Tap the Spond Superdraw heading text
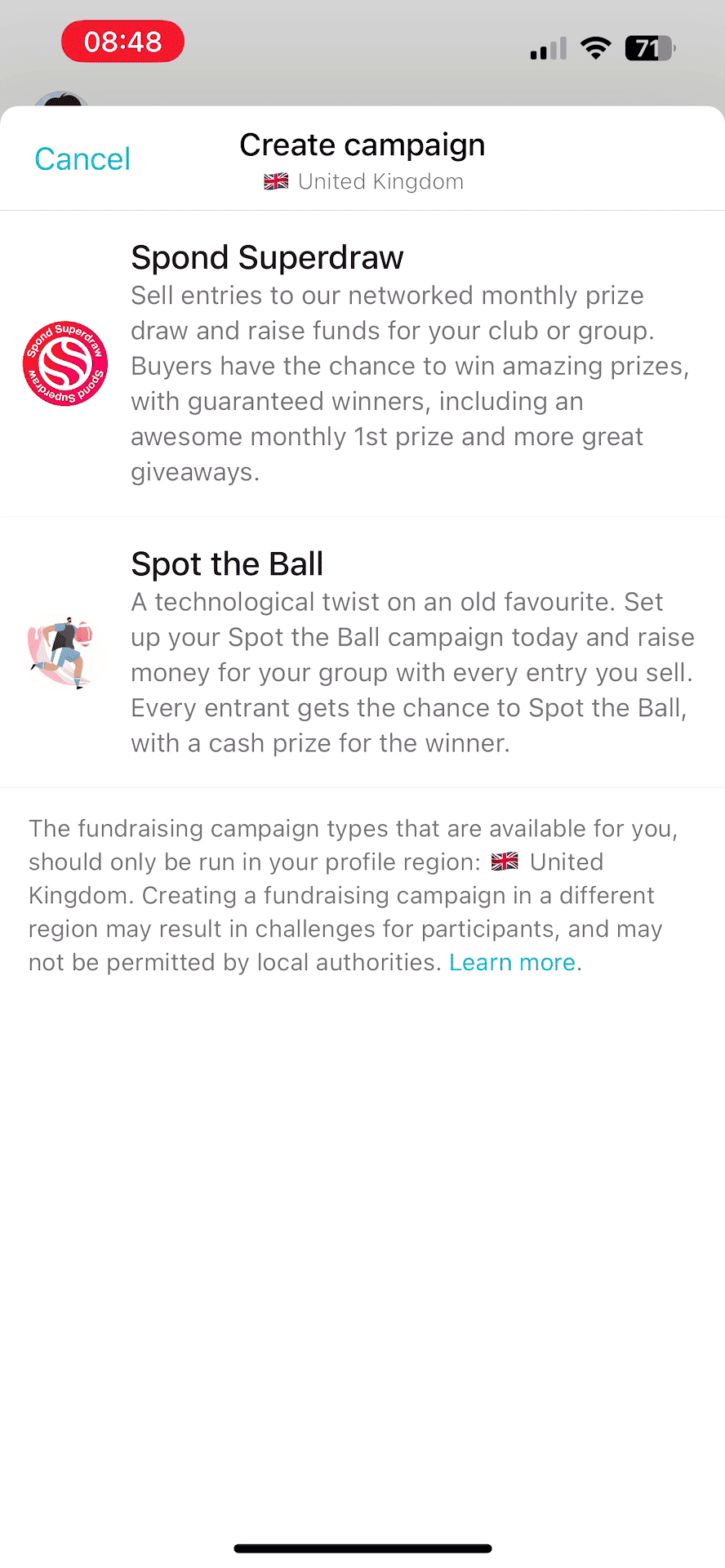 [x=267, y=257]
